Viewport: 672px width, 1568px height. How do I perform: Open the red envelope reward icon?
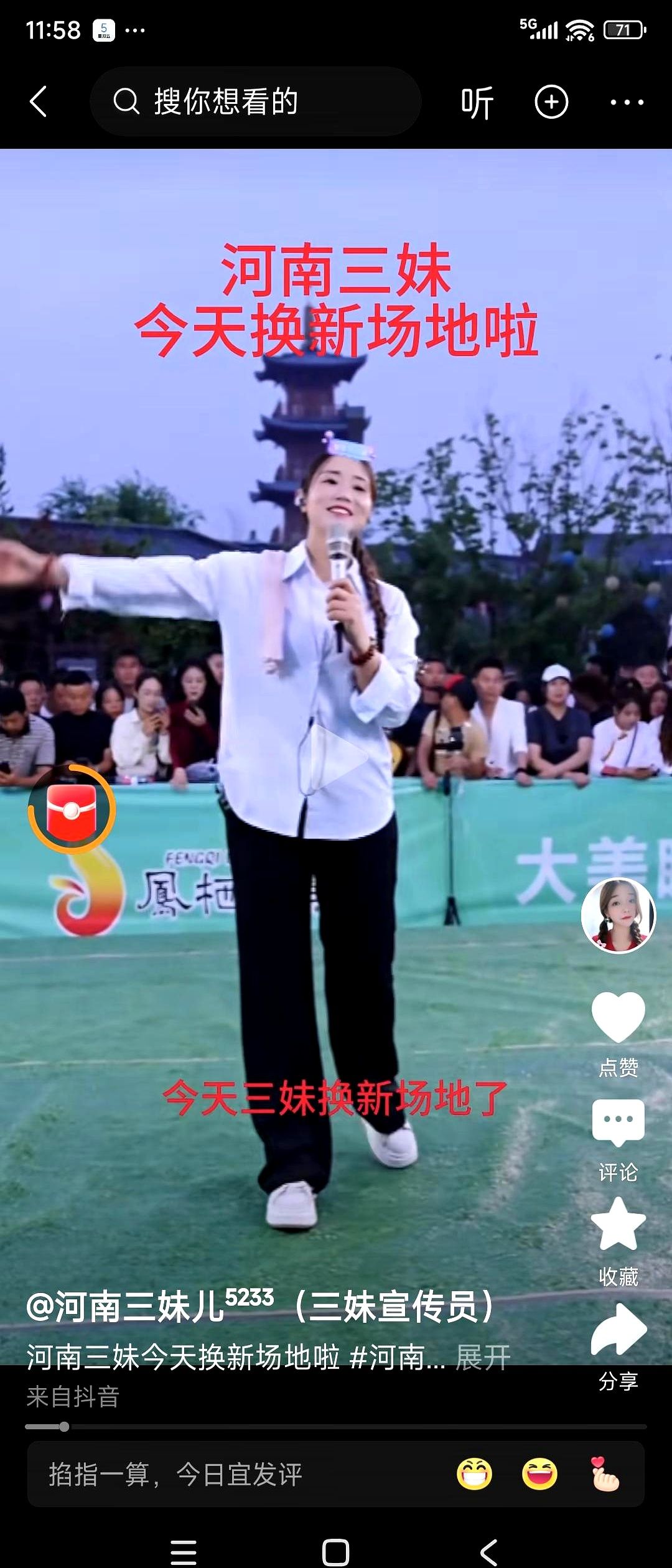tap(72, 809)
